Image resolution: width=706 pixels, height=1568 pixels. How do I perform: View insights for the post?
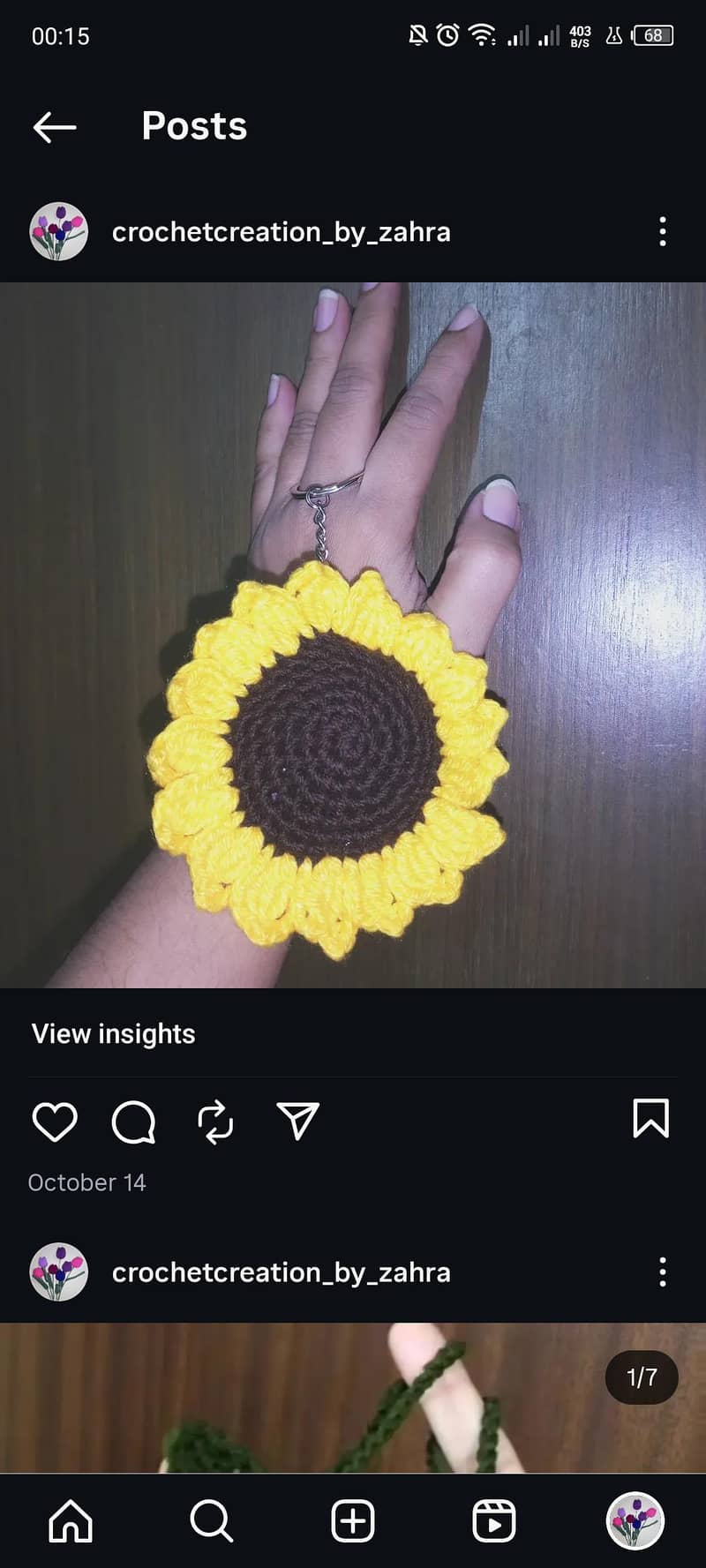(x=111, y=1033)
